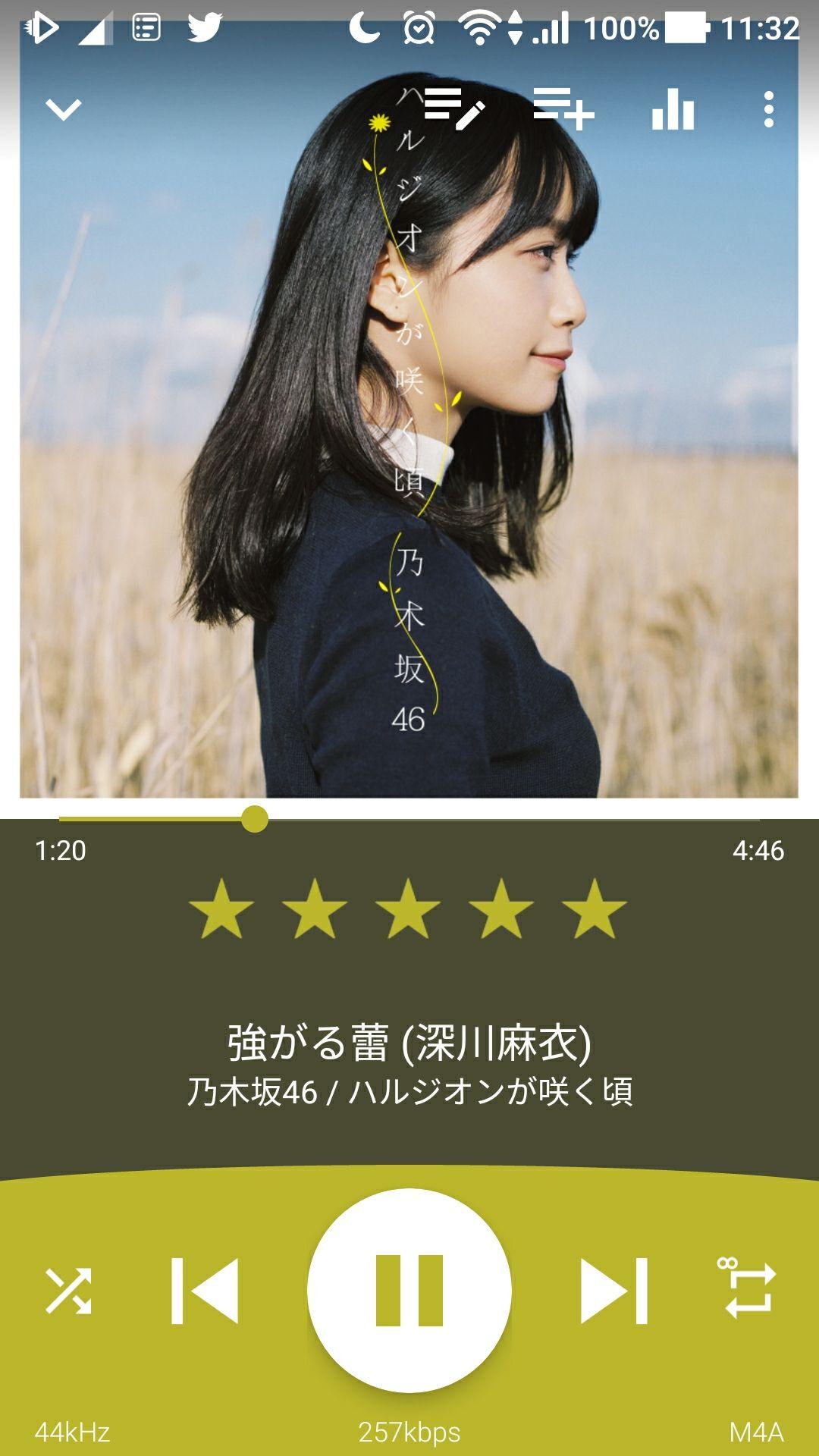Set the rating to three stars
The height and width of the screenshot is (1456, 819).
click(x=408, y=909)
